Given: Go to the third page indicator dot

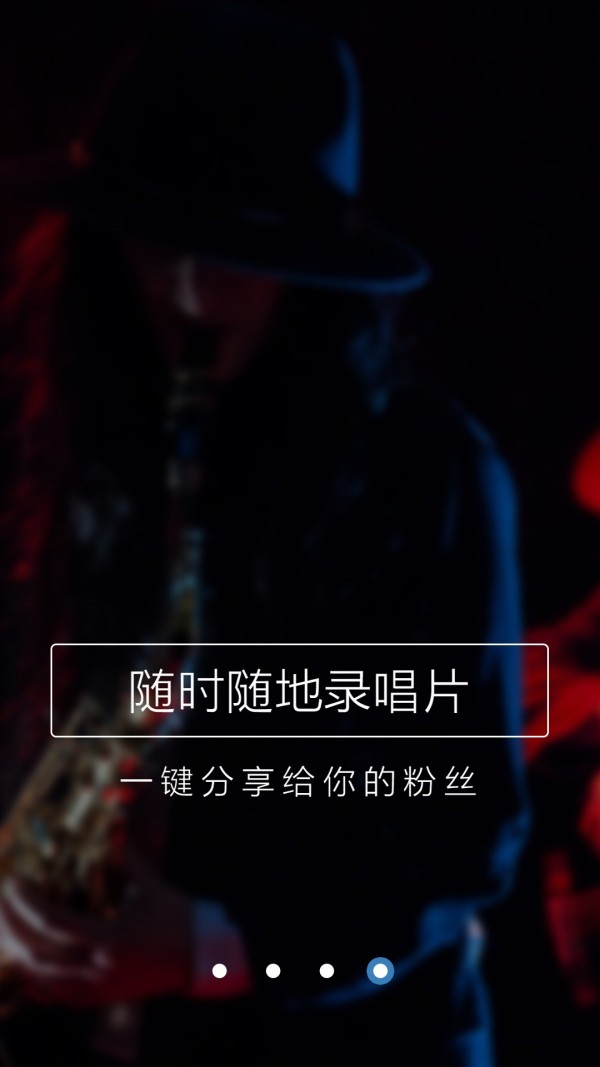Looking at the screenshot, I should [327, 971].
